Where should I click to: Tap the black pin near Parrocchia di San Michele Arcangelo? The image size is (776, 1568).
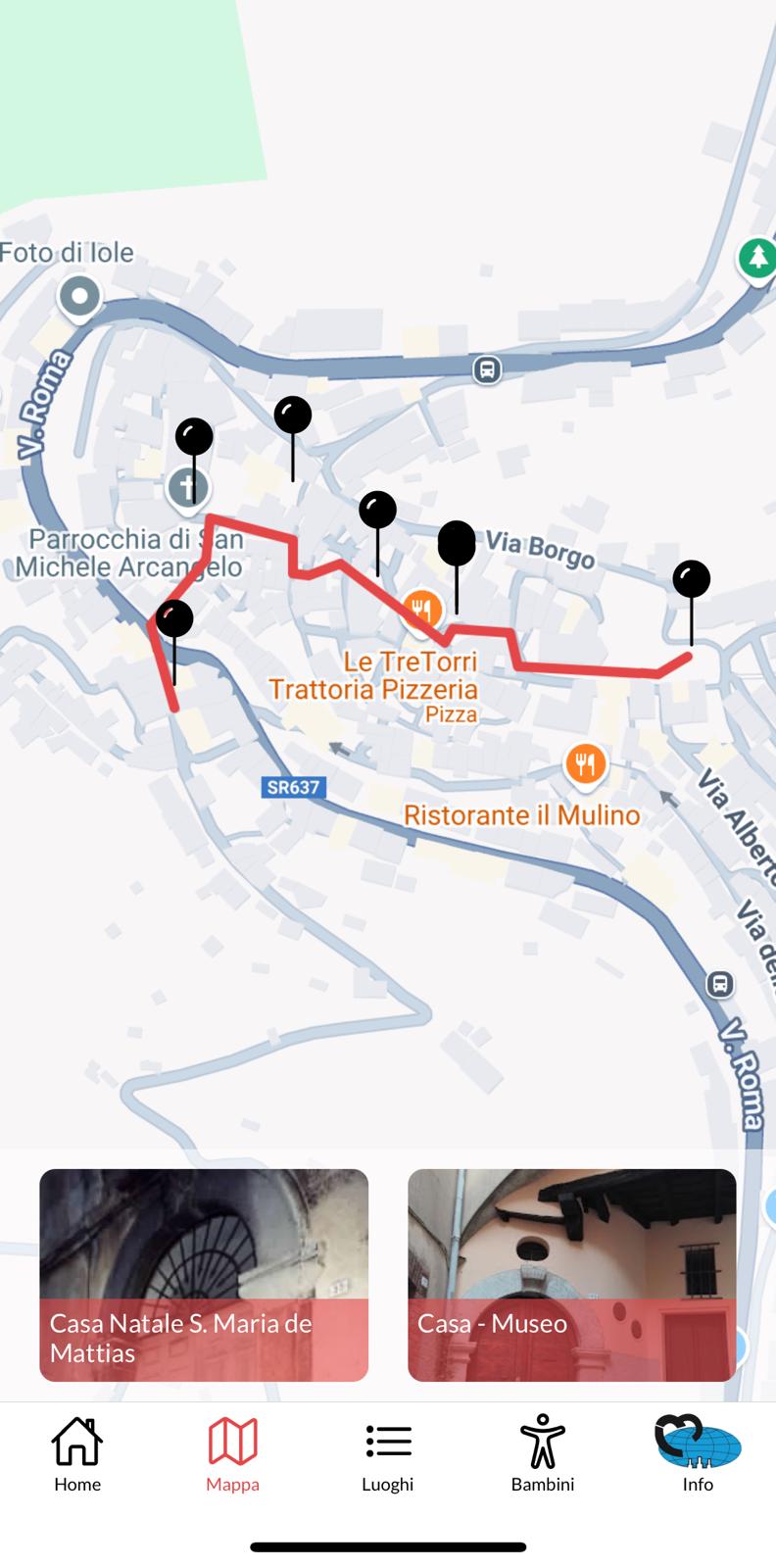pos(194,437)
